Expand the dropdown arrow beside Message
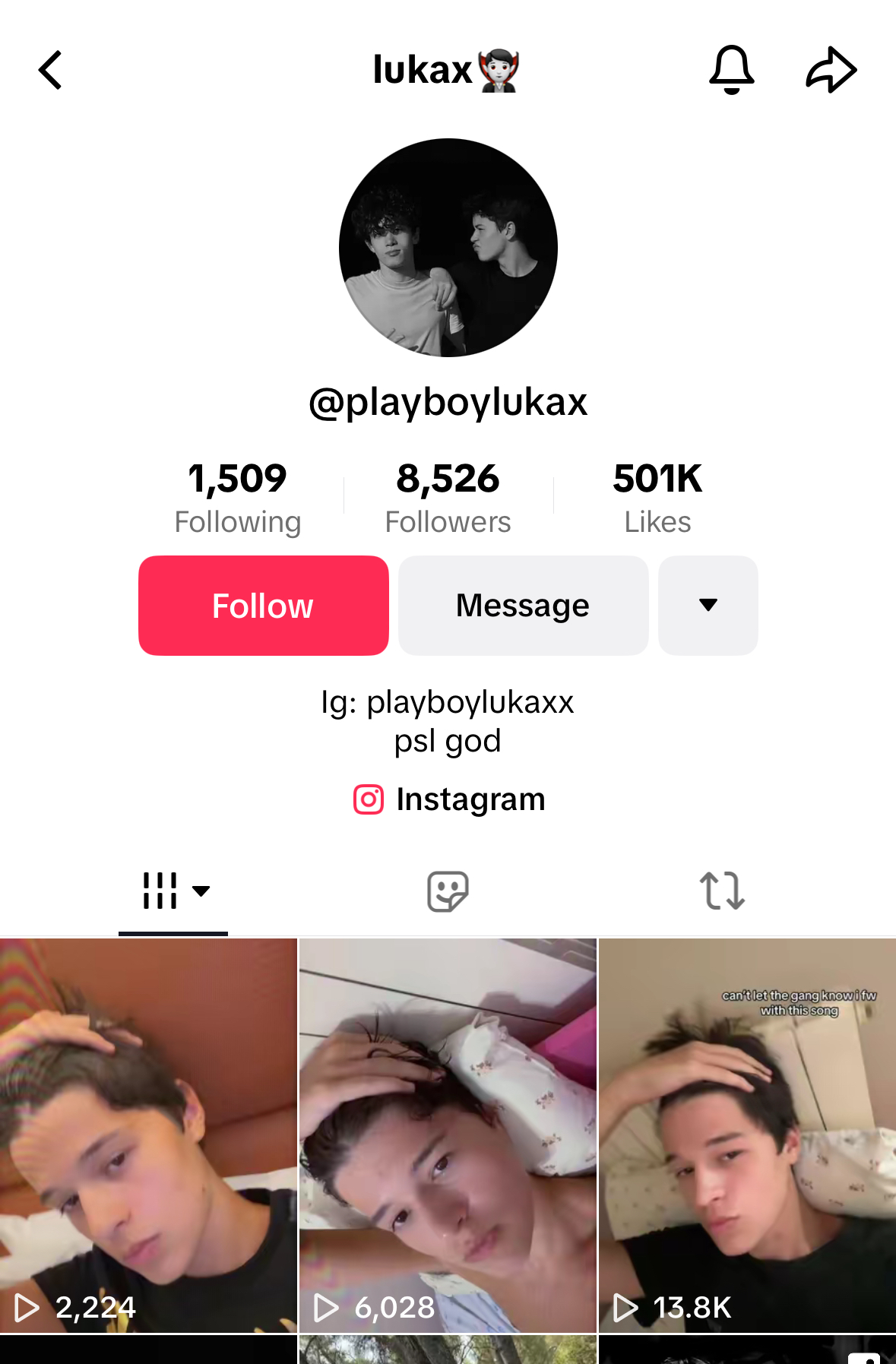This screenshot has height=1364, width=896. (708, 606)
